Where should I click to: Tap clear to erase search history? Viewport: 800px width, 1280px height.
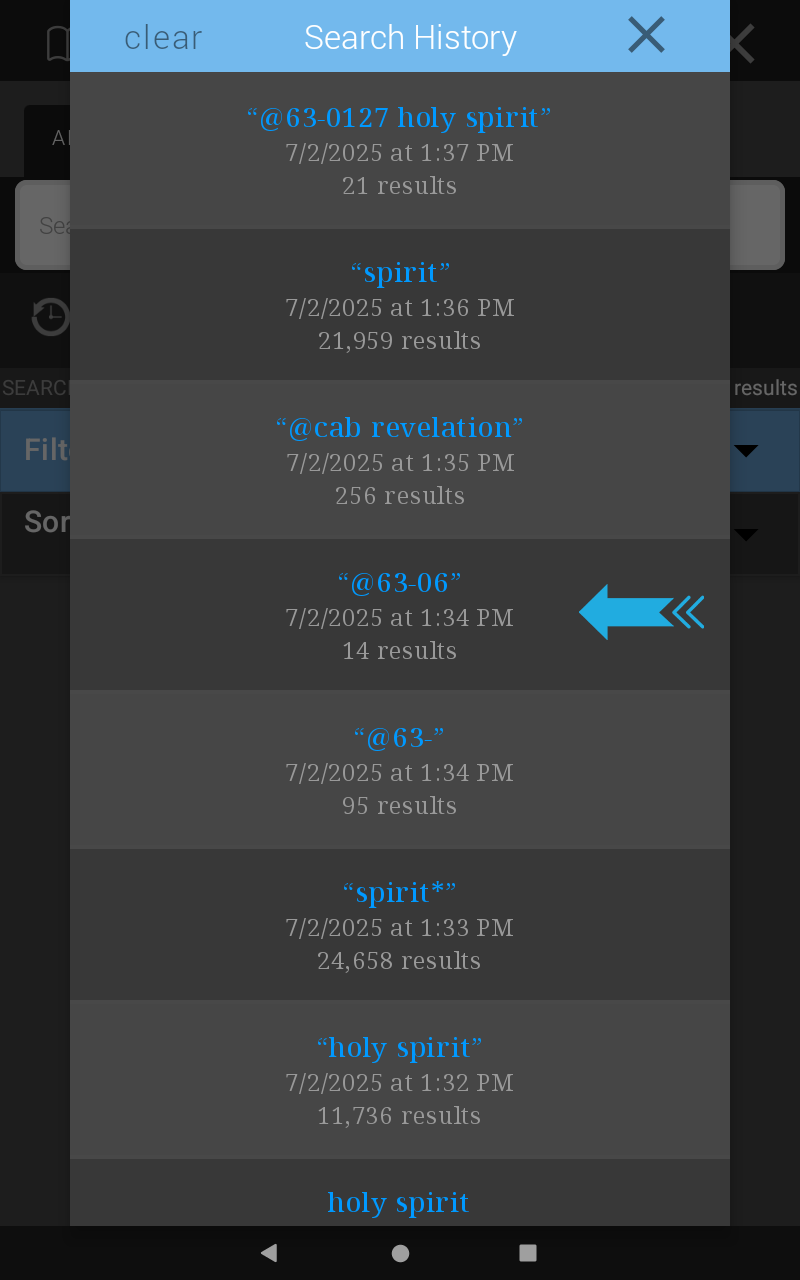pos(163,38)
